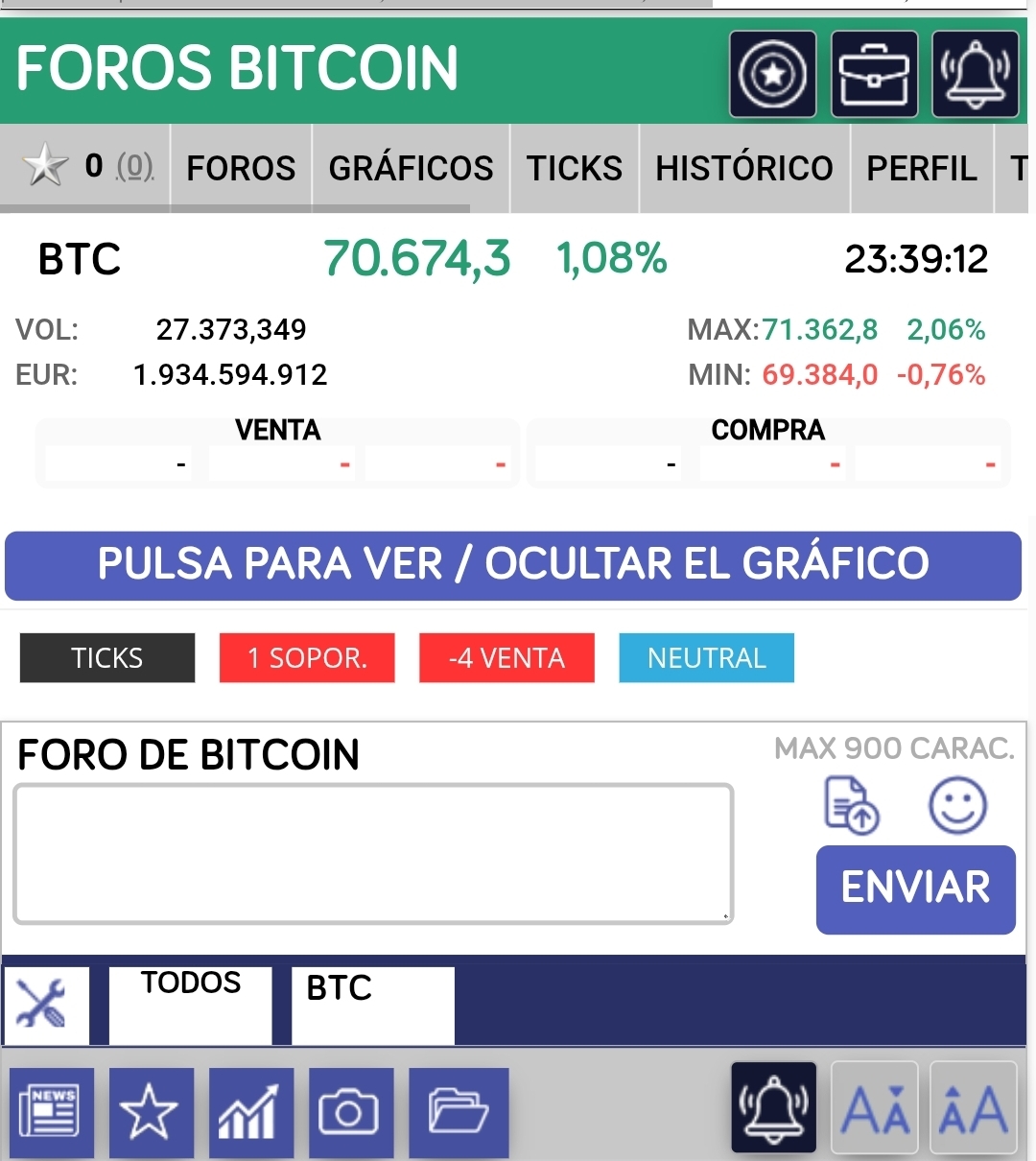Open the alerts bell in the header
The height and width of the screenshot is (1161, 1036).
(975, 74)
